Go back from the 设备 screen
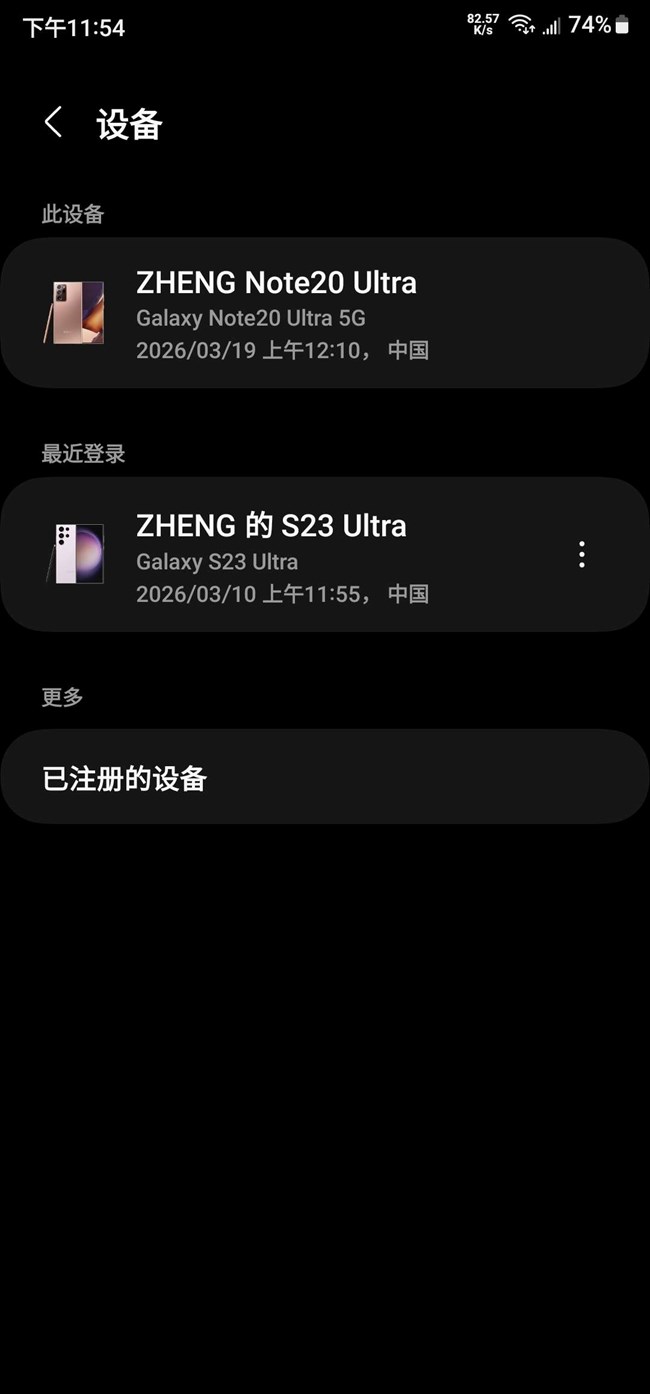The height and width of the screenshot is (1394, 650). coord(53,123)
